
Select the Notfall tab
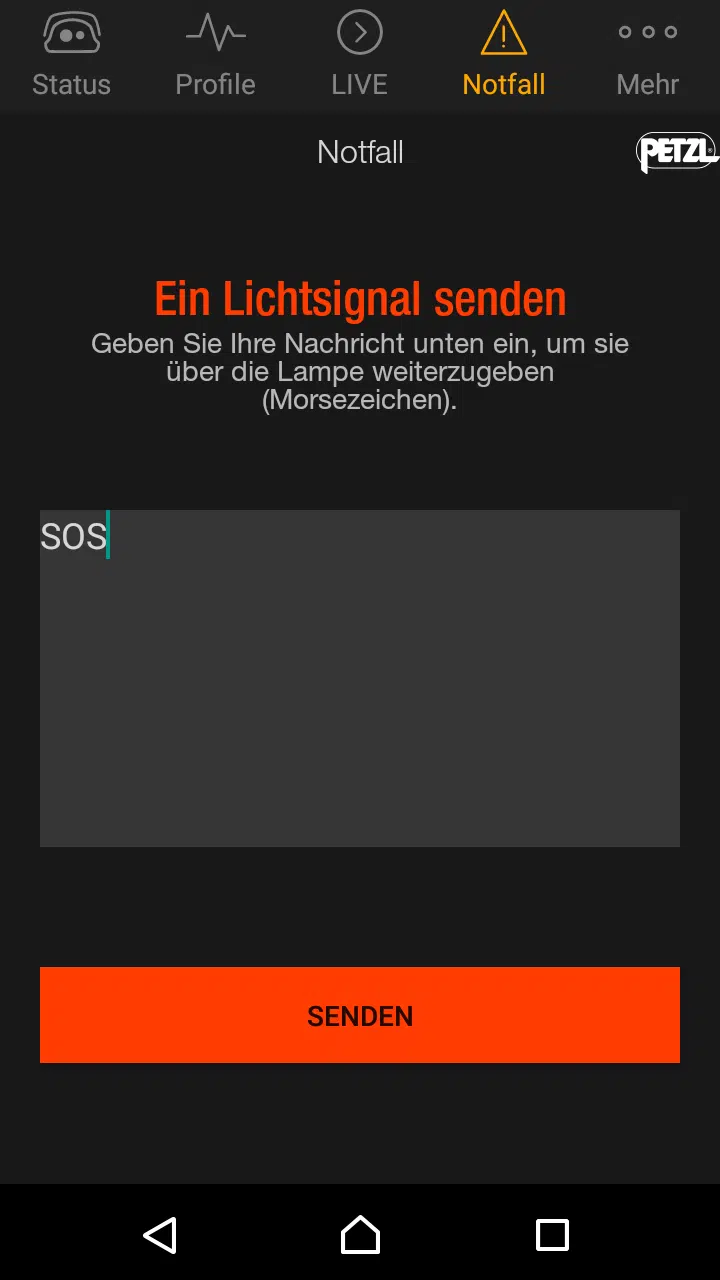tap(504, 56)
